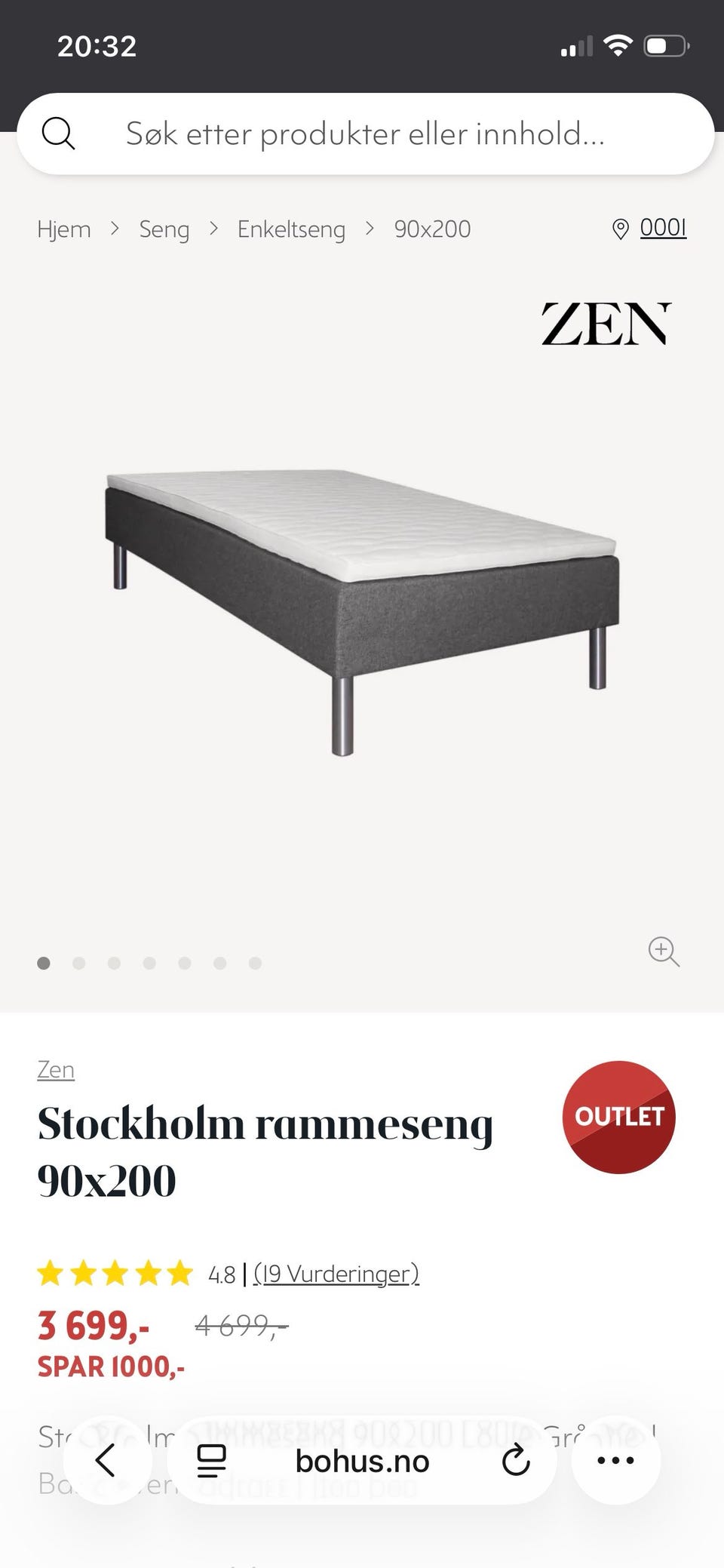The image size is (724, 1568).
Task: Show the 19 Vurderinger reviews
Action: click(x=336, y=1274)
